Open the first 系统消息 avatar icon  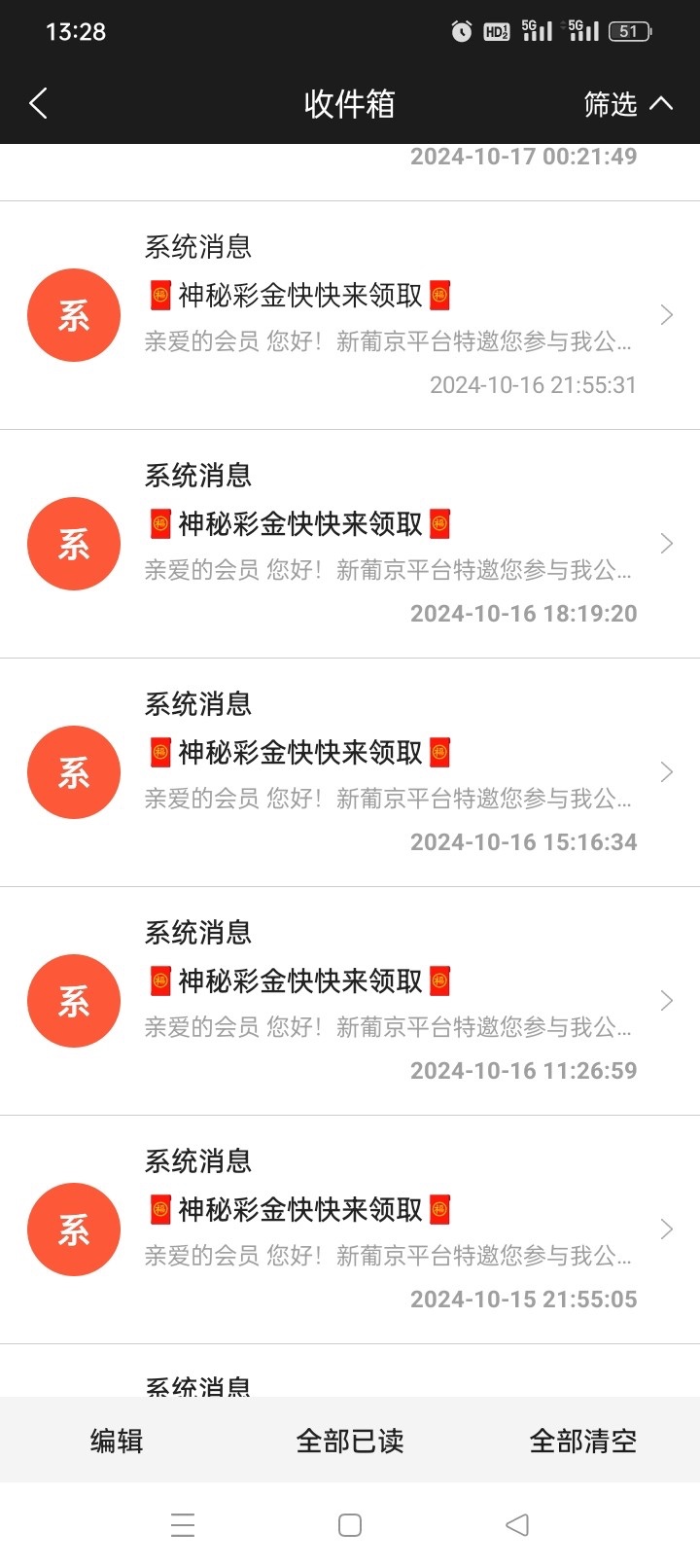tap(73, 315)
